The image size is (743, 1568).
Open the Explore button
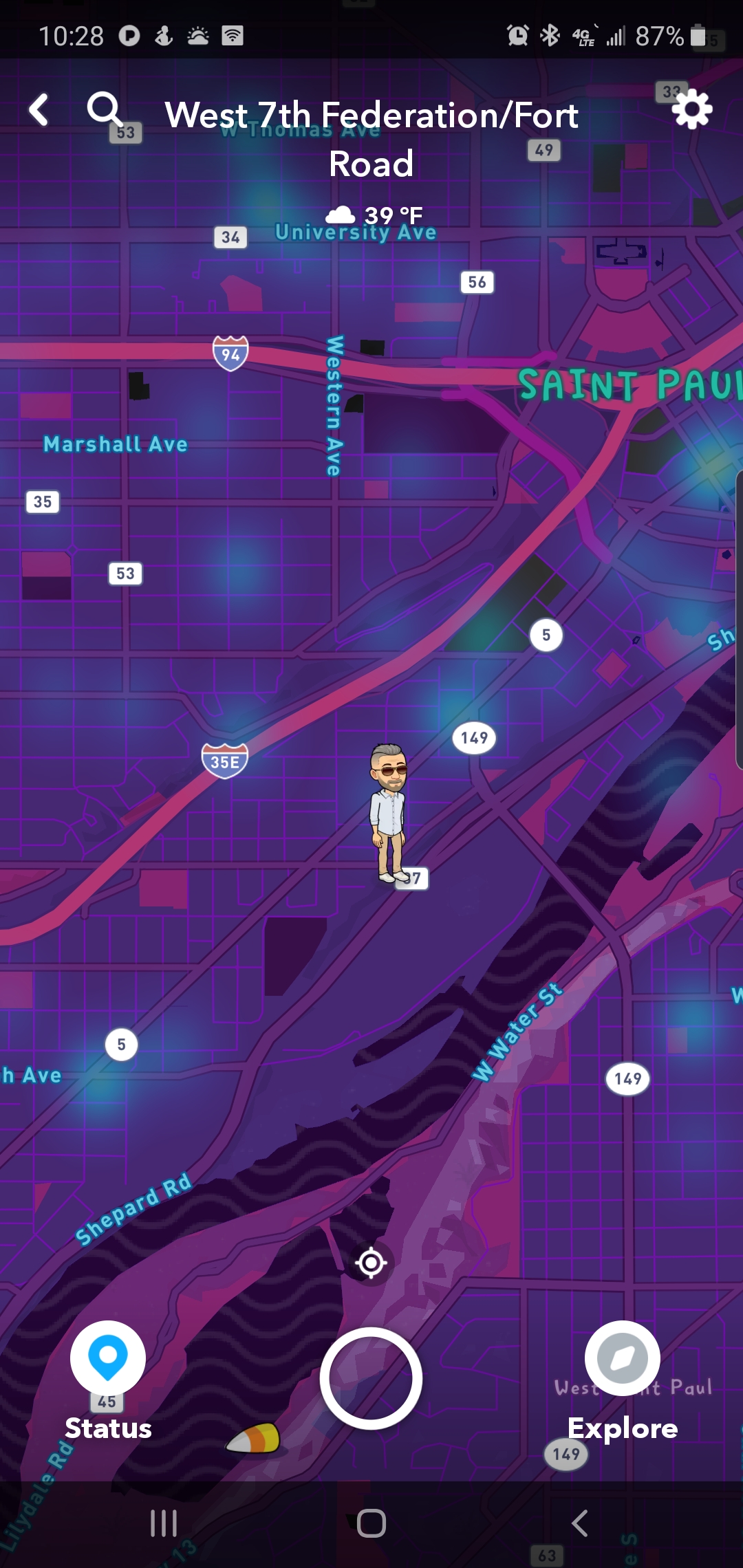[x=622, y=1359]
